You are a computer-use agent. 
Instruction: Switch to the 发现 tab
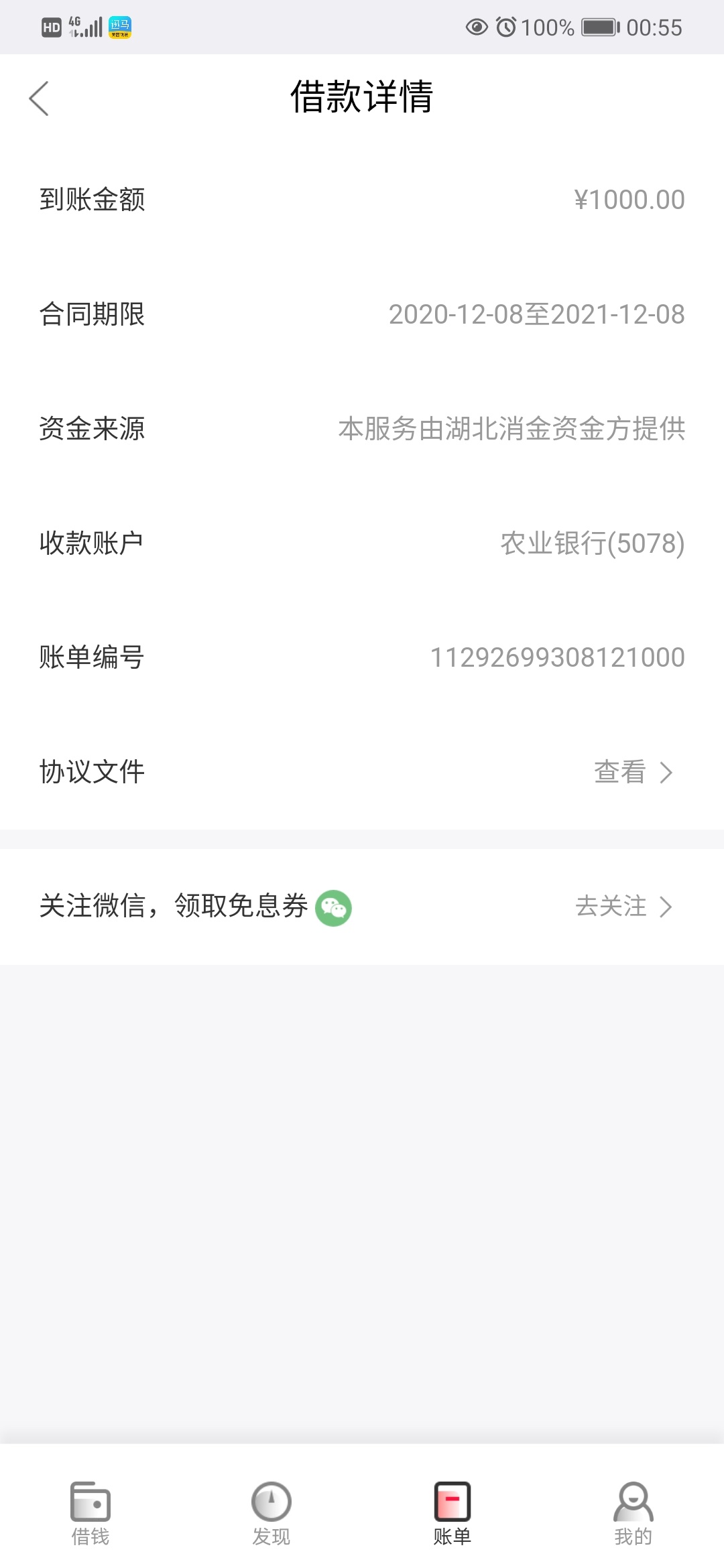click(271, 1513)
